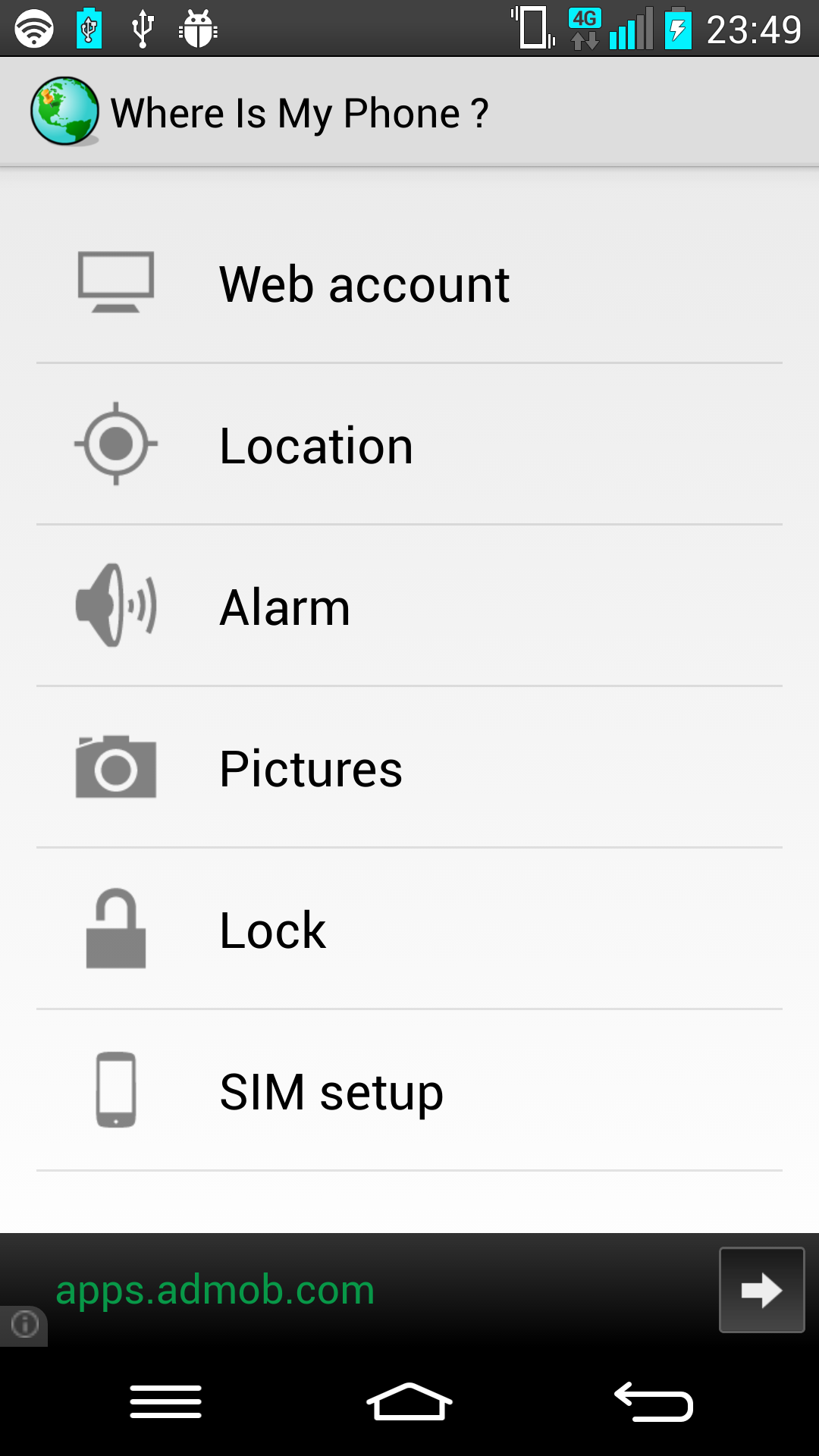Click the Where Is My Phone globe icon
This screenshot has width=819, height=1456.
tap(64, 111)
